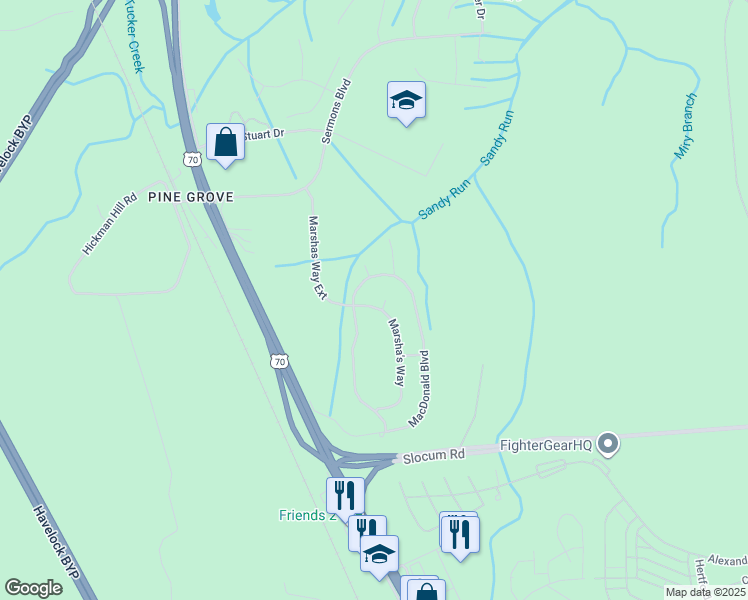
Task: Select the FighterGearHQ location pin
Action: 609,442
